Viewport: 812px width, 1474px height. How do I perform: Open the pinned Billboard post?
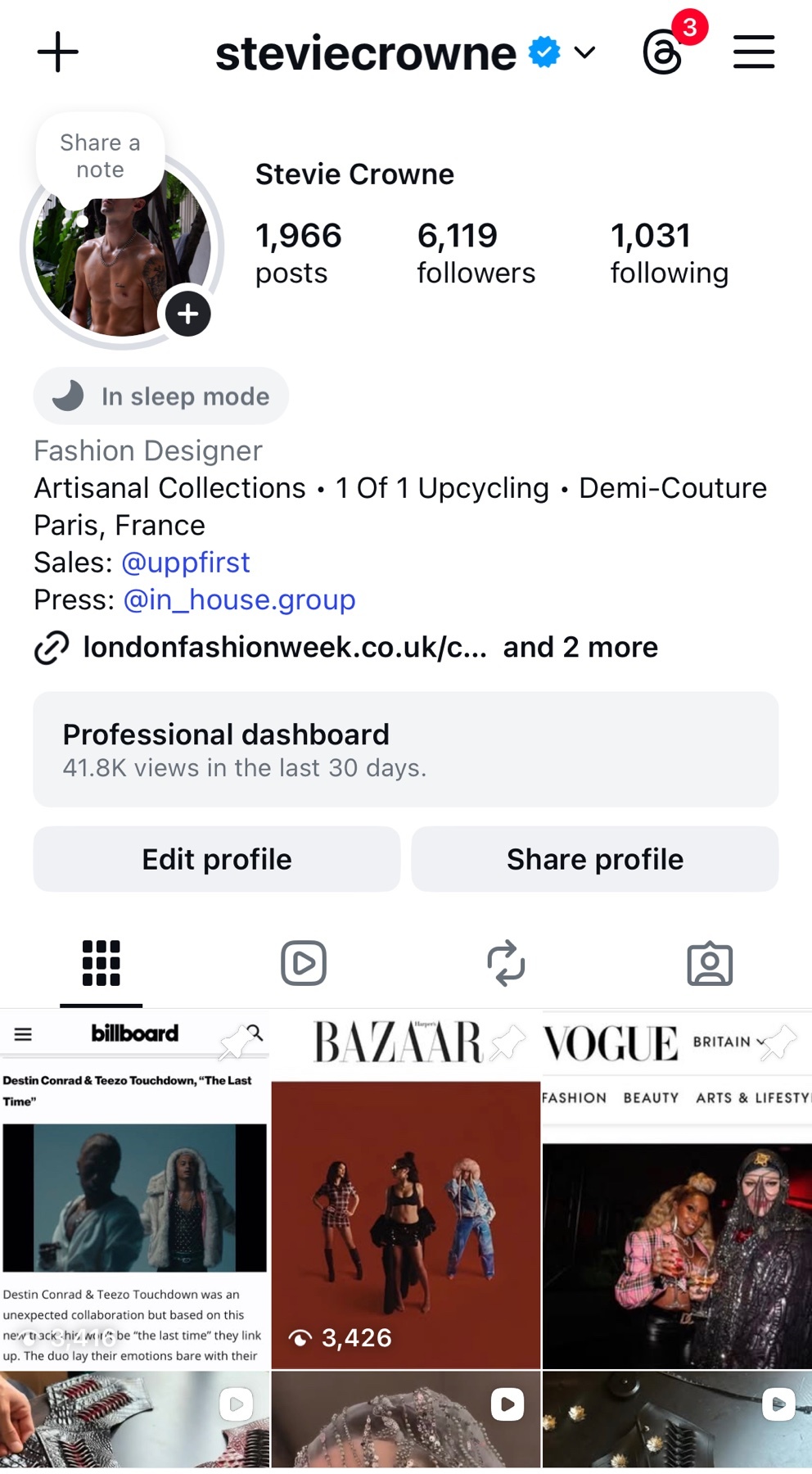(134, 1189)
